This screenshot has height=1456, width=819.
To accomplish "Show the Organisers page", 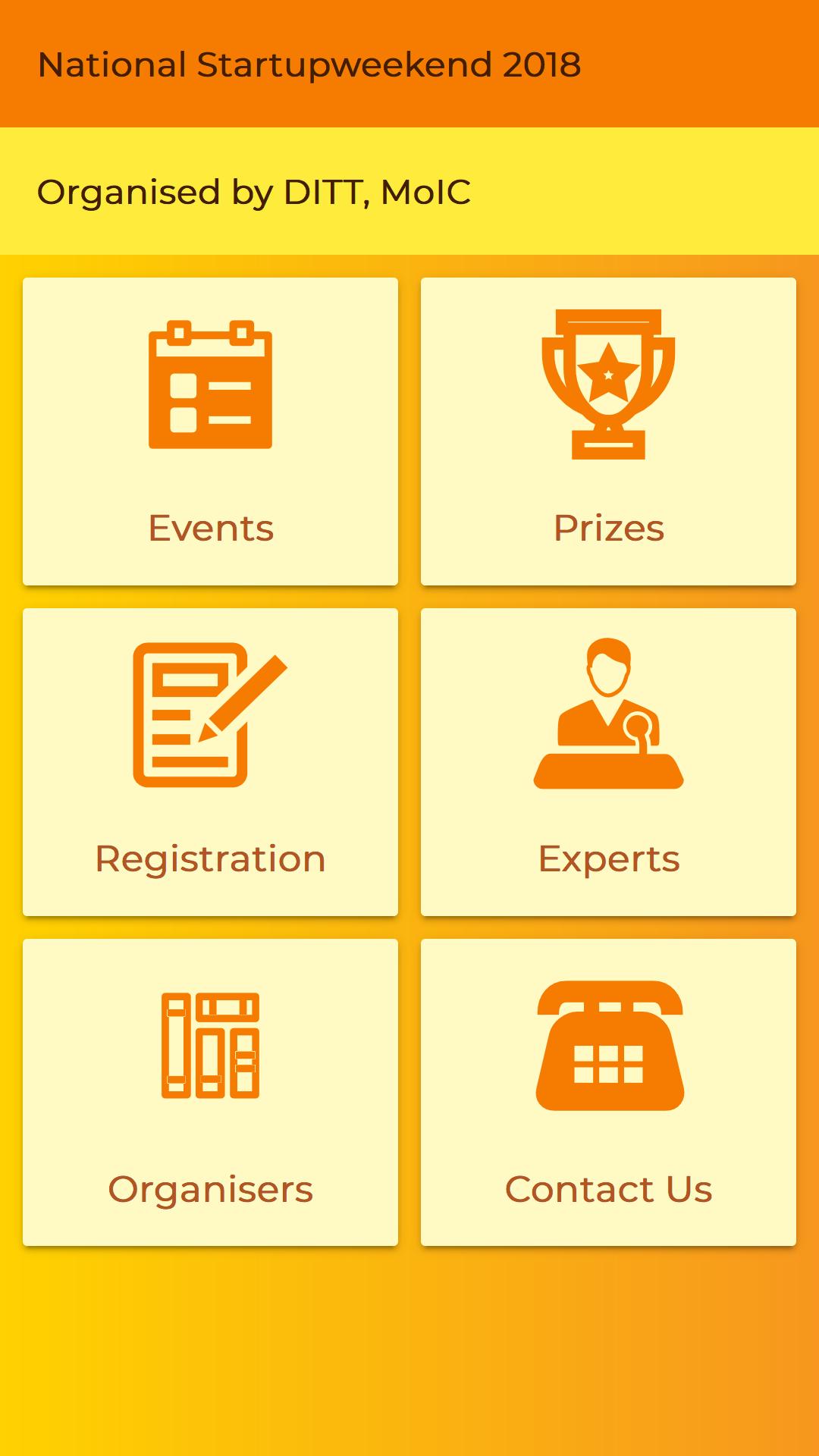I will (210, 1092).
